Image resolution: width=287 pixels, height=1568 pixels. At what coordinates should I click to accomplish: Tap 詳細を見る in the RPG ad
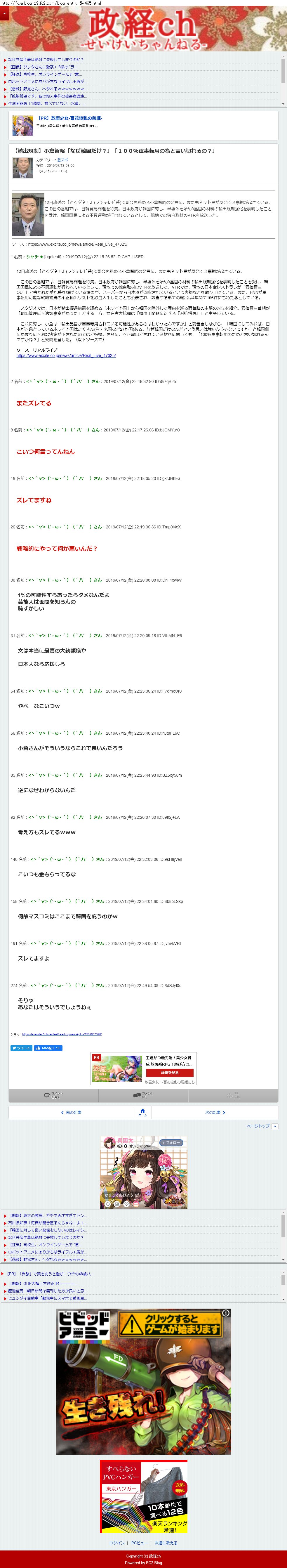pyautogui.click(x=170, y=1073)
